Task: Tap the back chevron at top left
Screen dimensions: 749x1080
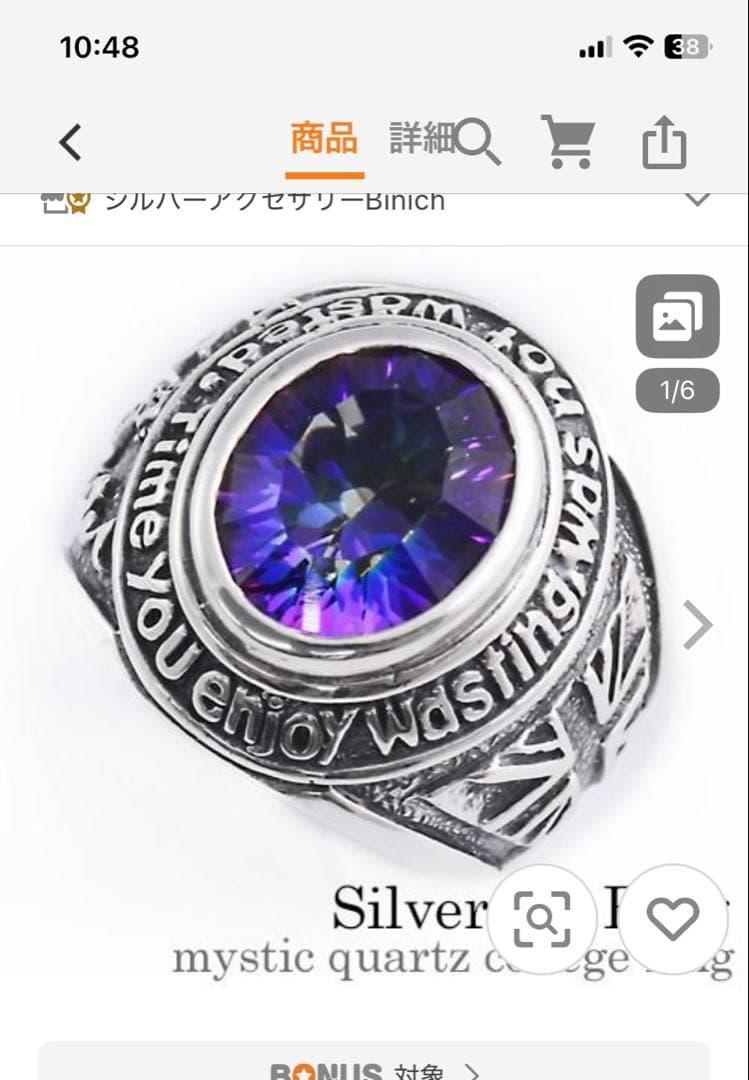Action: [x=69, y=142]
